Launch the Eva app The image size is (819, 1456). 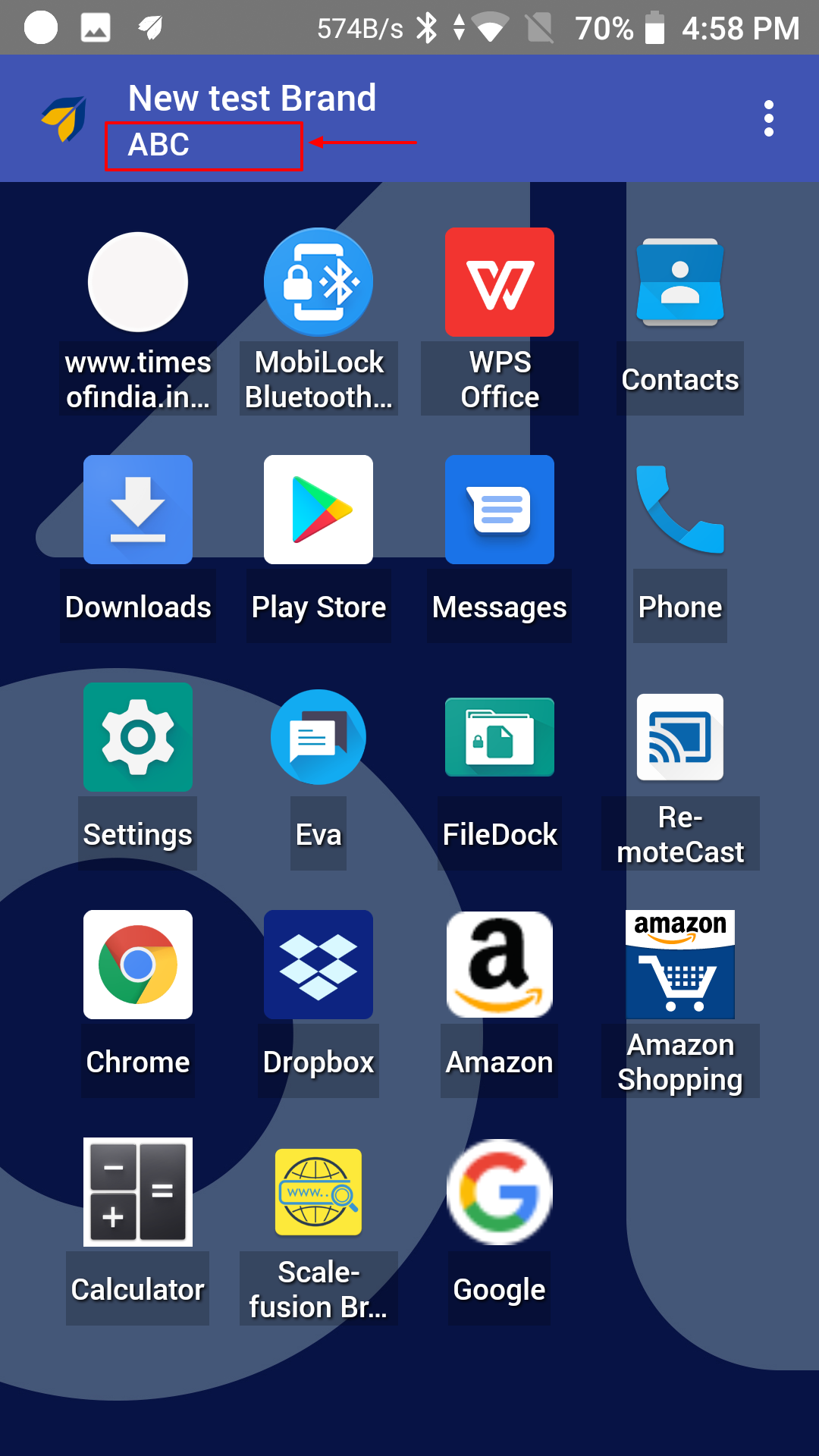point(318,737)
